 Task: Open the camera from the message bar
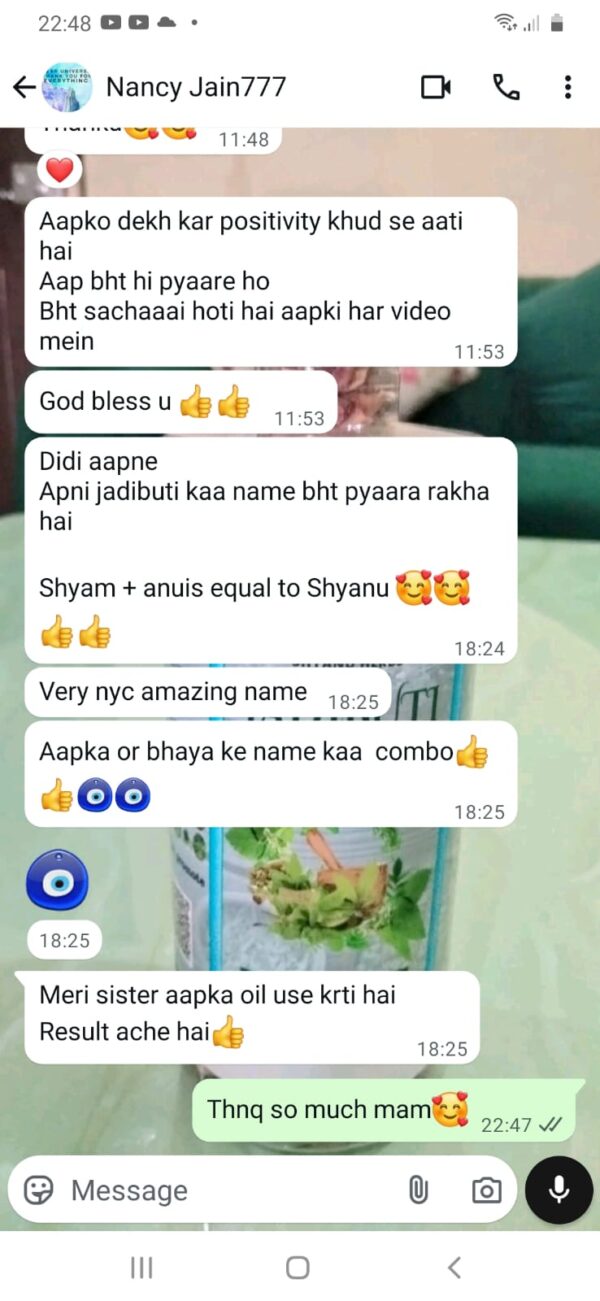pos(487,1190)
